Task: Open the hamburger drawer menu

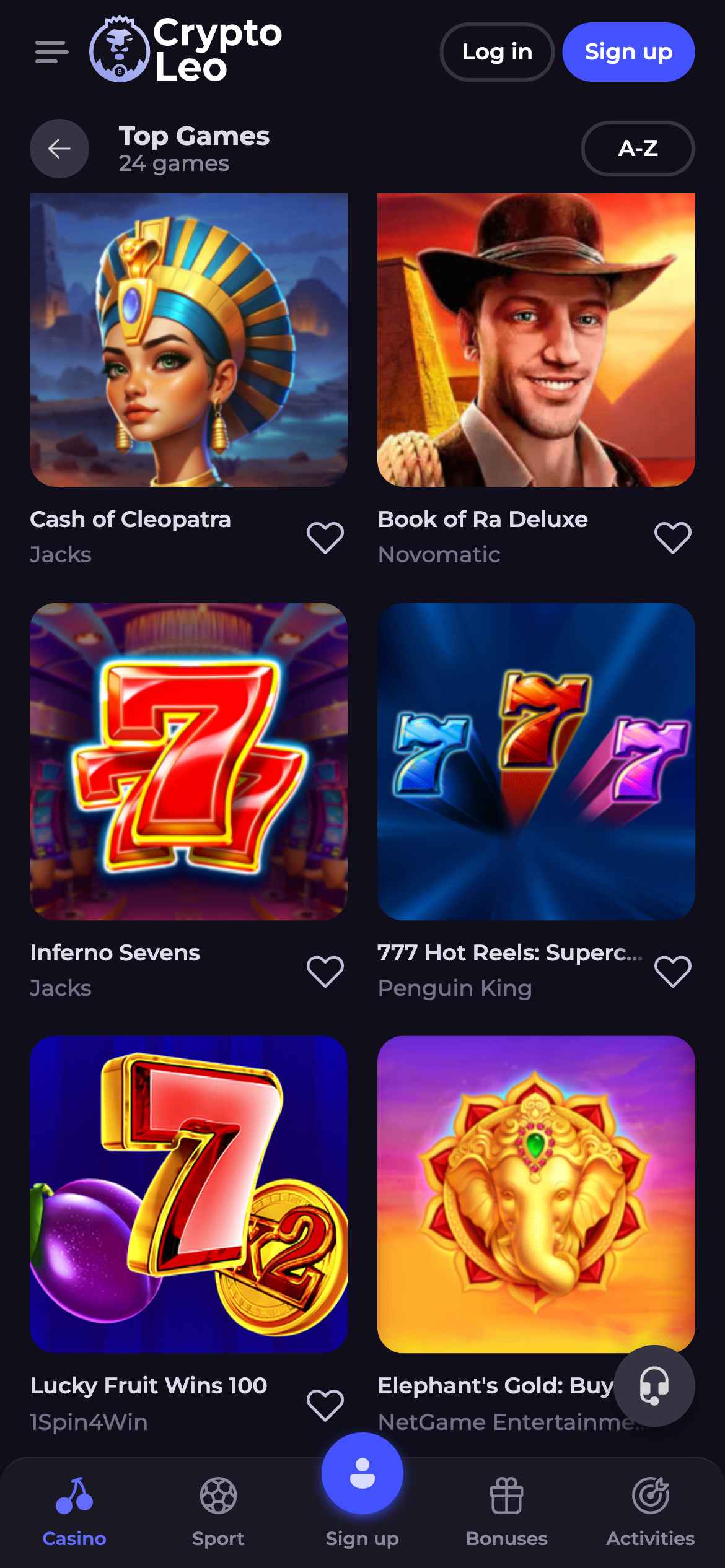Action: coord(51,52)
